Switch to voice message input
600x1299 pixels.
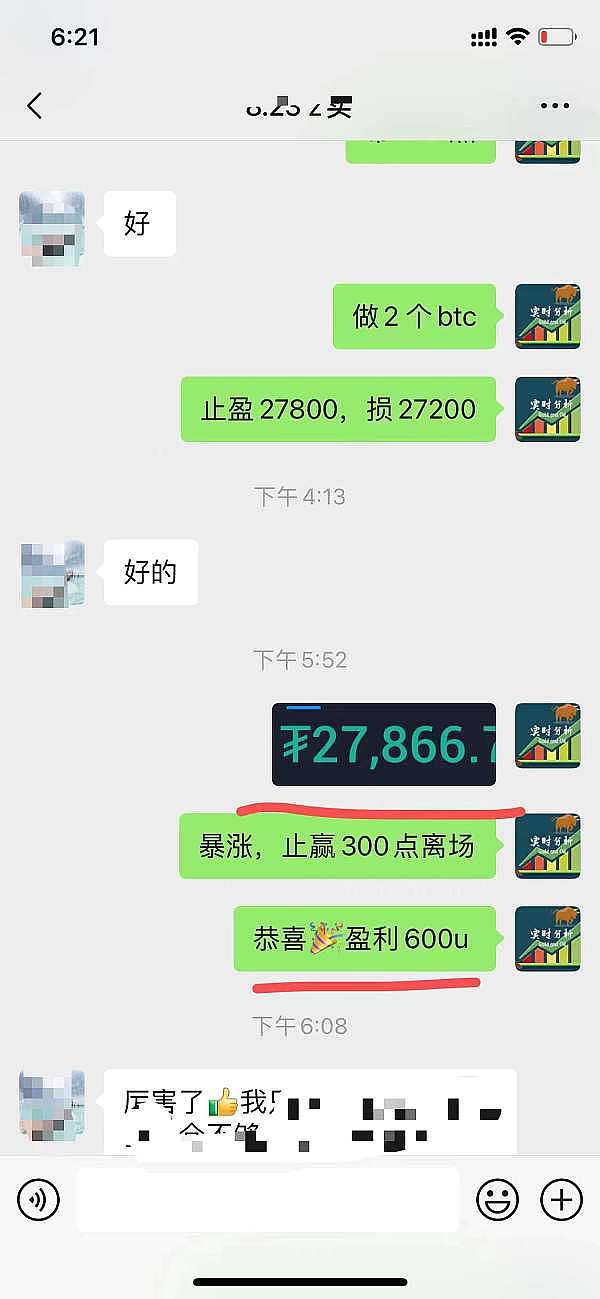[39, 1198]
